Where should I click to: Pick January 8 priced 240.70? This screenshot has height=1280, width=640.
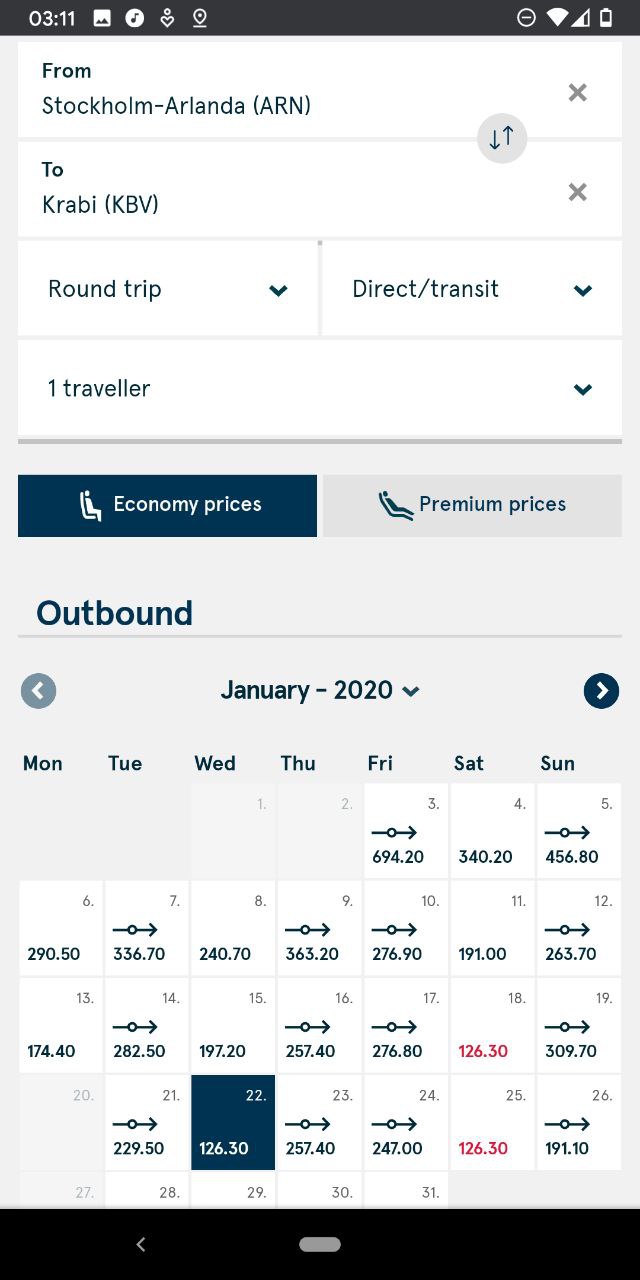coord(233,927)
